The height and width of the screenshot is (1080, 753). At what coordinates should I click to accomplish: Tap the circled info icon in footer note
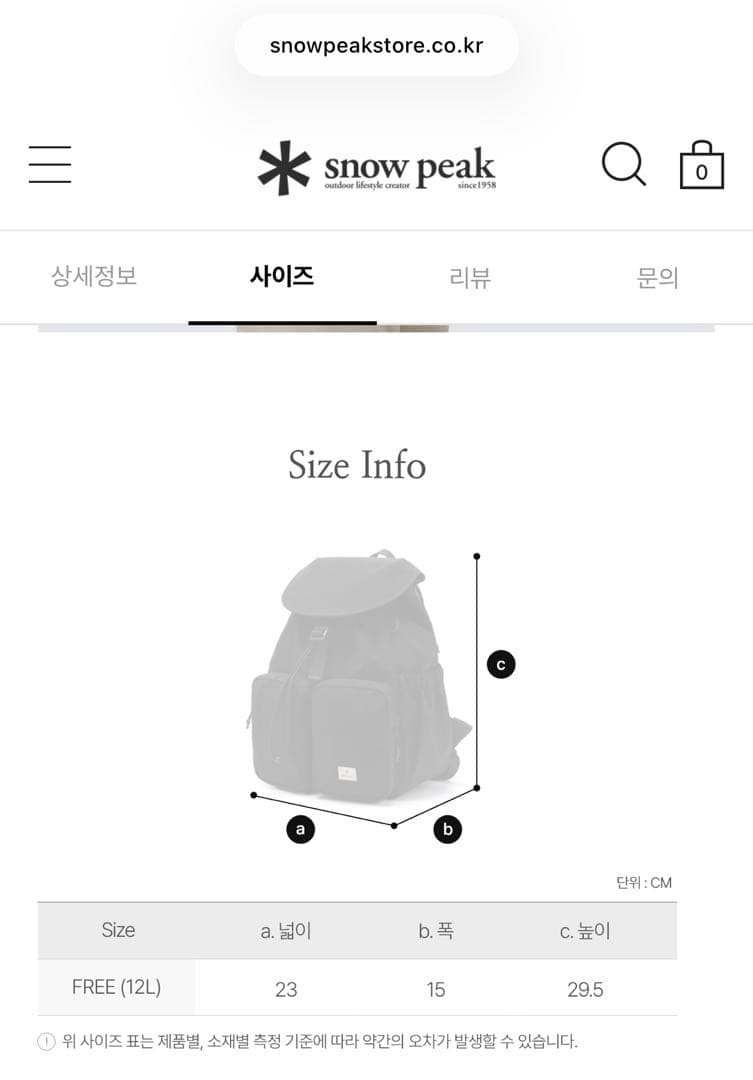[x=44, y=1042]
